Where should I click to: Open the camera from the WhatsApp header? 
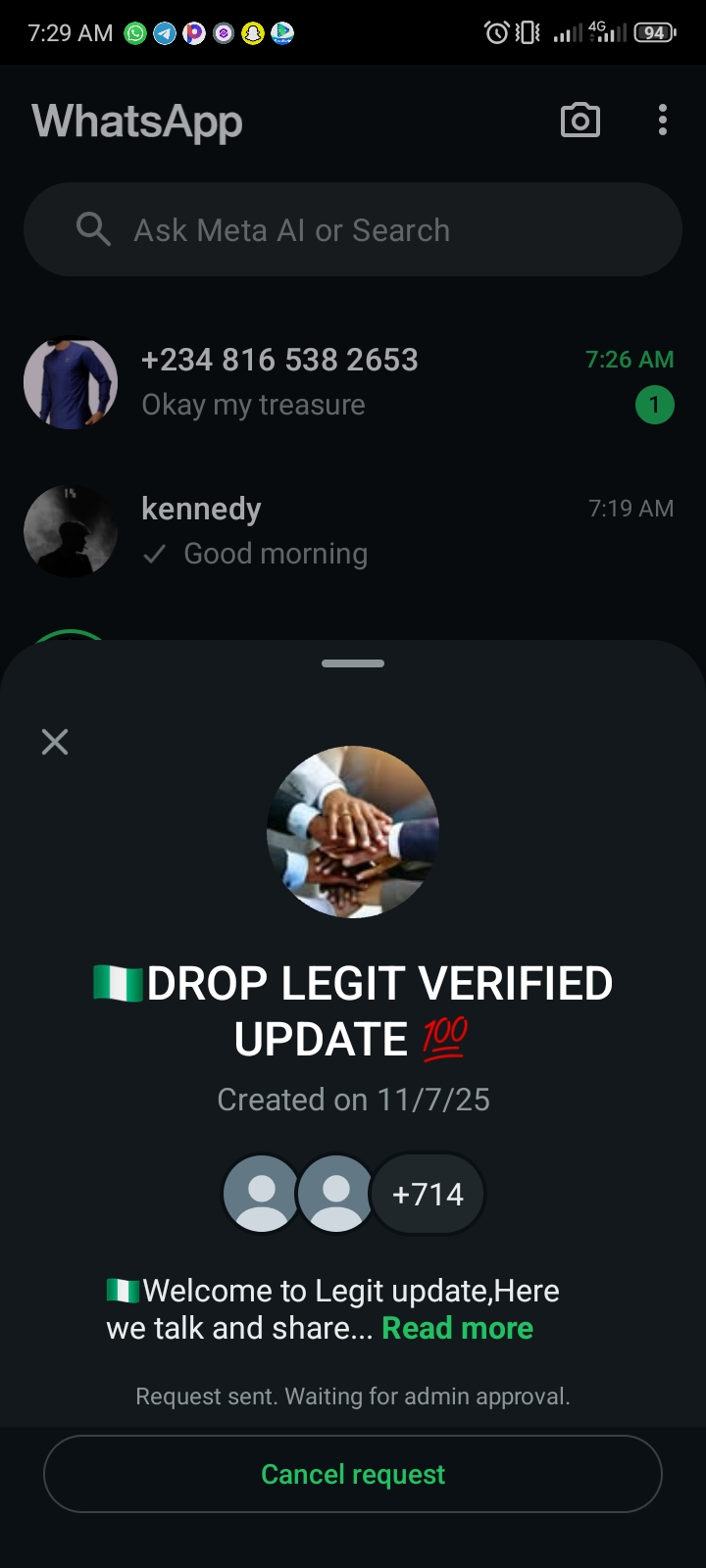pyautogui.click(x=580, y=121)
